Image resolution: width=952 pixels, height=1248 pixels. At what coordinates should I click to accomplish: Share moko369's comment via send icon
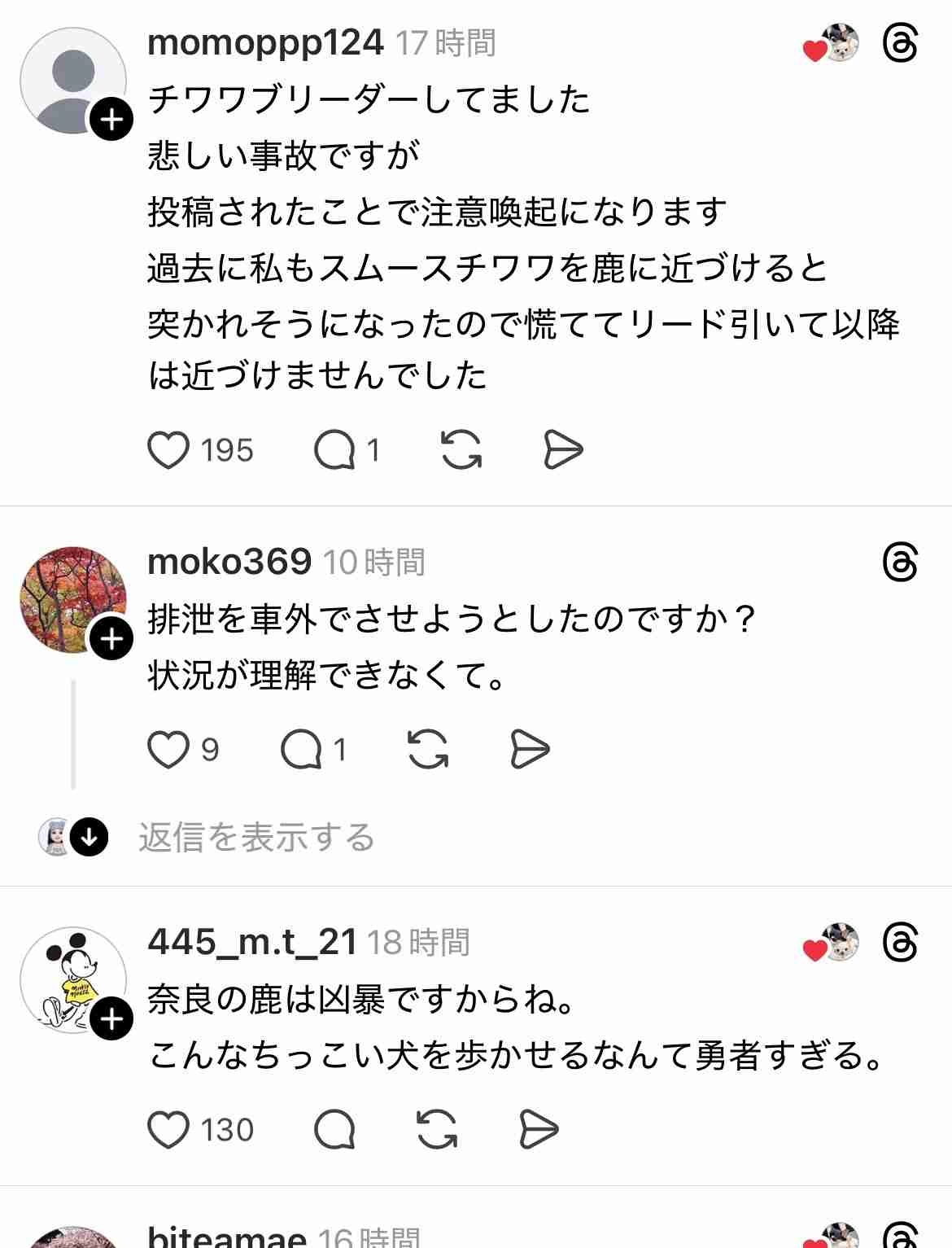530,750
